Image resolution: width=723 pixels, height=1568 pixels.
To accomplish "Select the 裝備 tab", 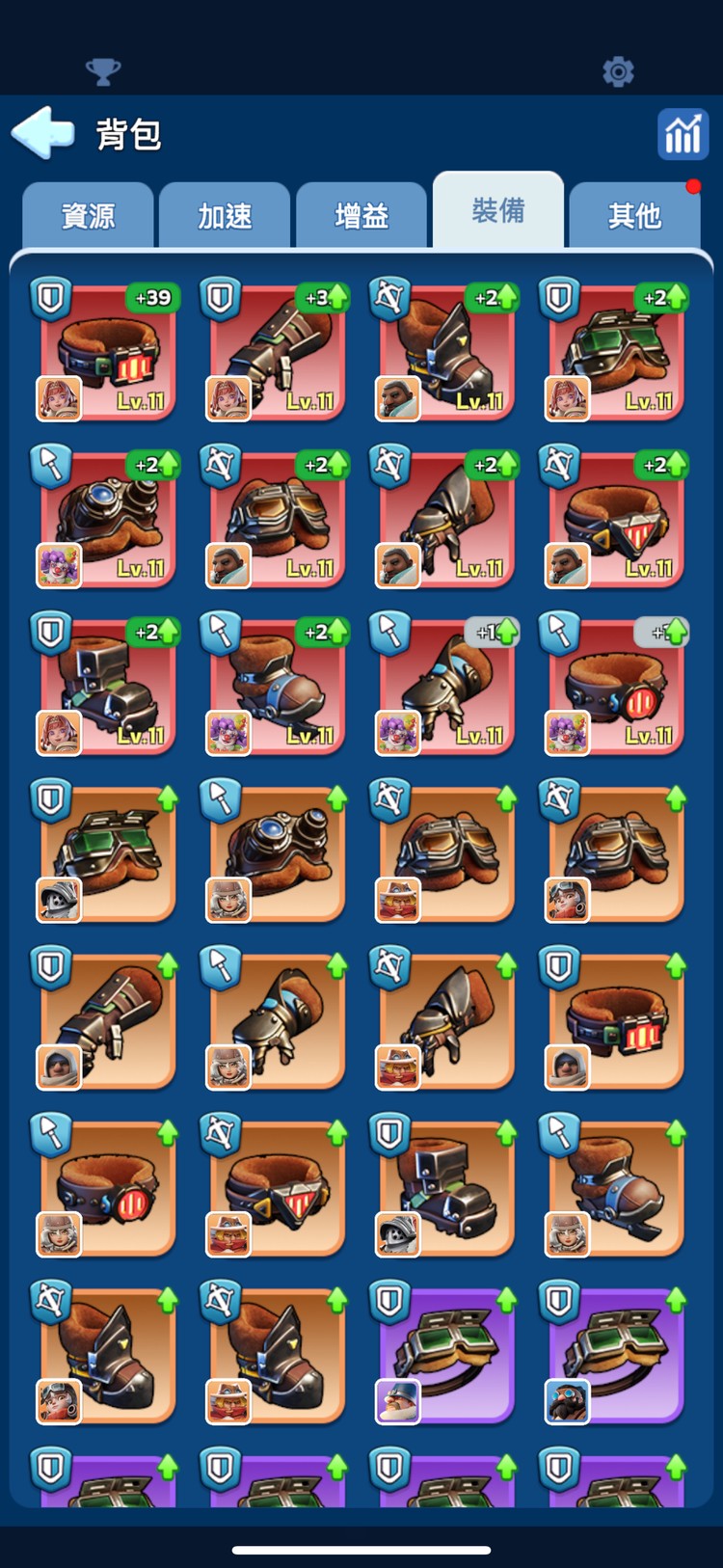I will 497,211.
